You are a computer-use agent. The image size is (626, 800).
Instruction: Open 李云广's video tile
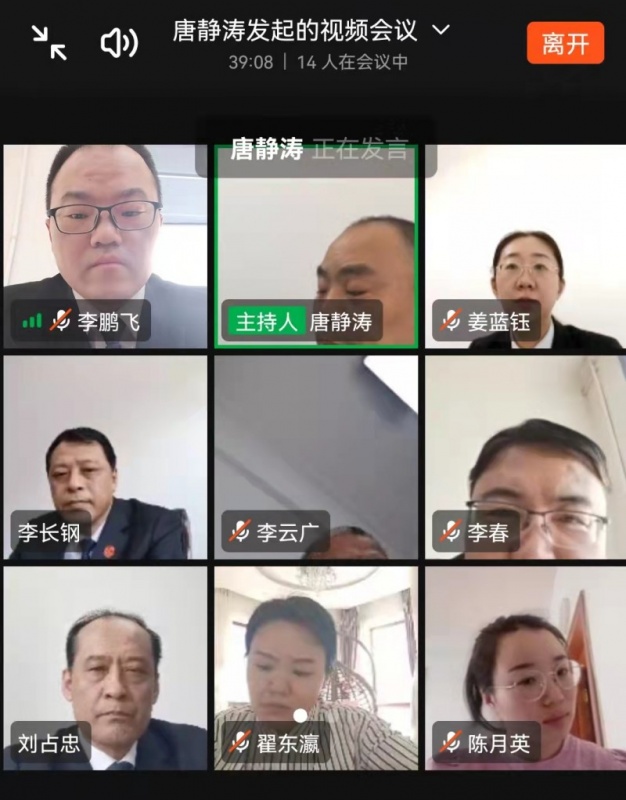pyautogui.click(x=316, y=457)
